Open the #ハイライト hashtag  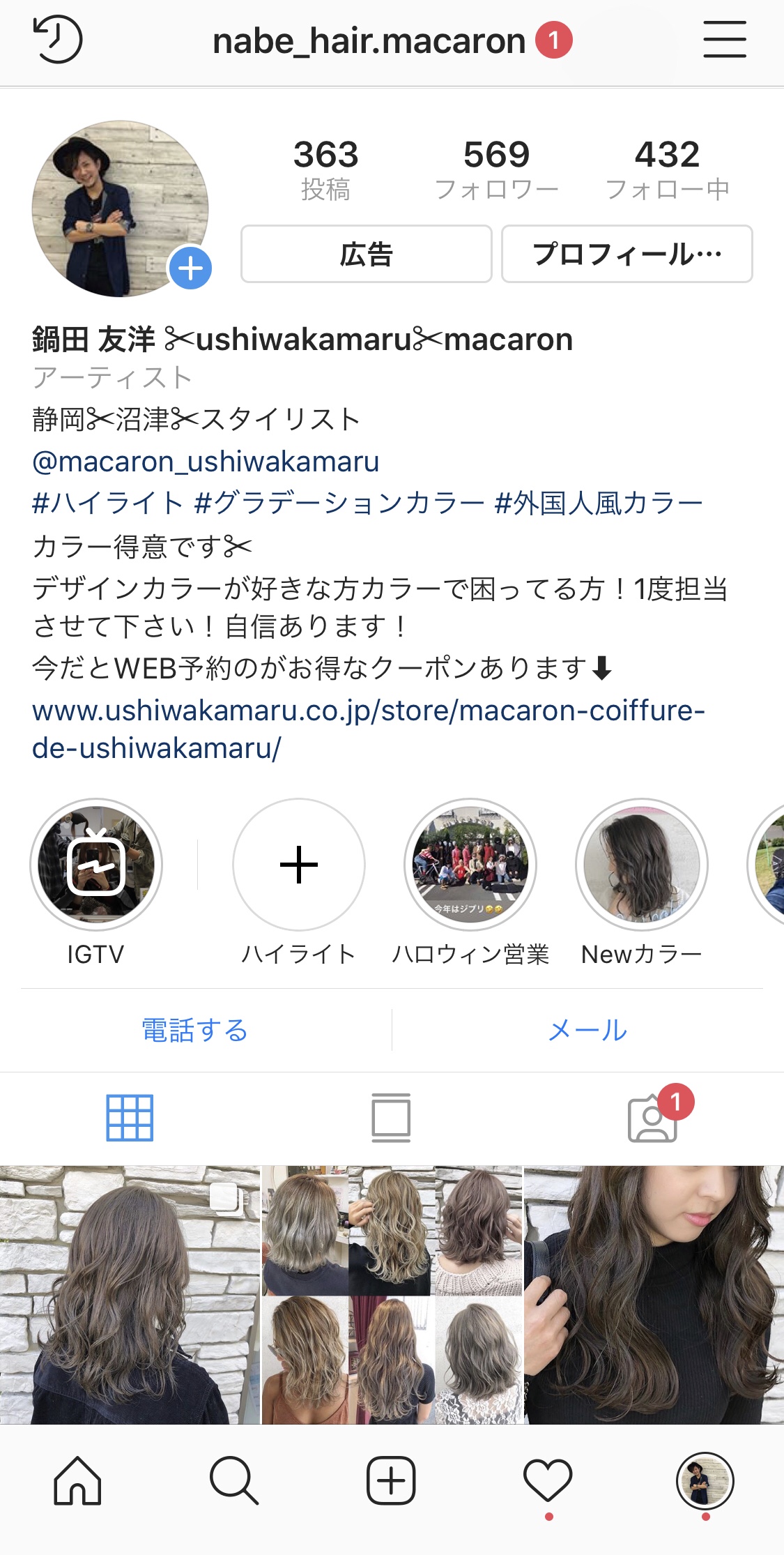click(107, 503)
